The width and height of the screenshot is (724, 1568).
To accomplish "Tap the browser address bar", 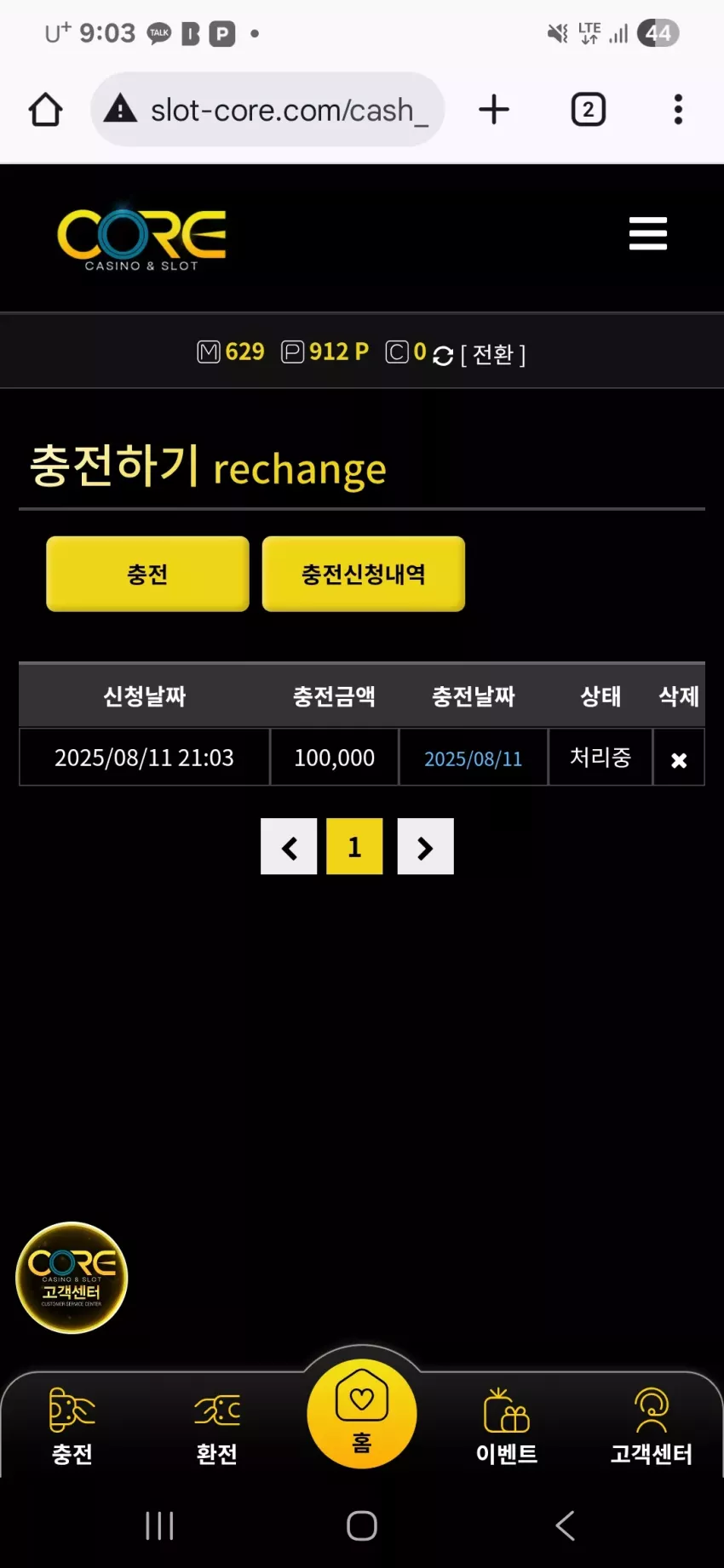I will point(267,109).
